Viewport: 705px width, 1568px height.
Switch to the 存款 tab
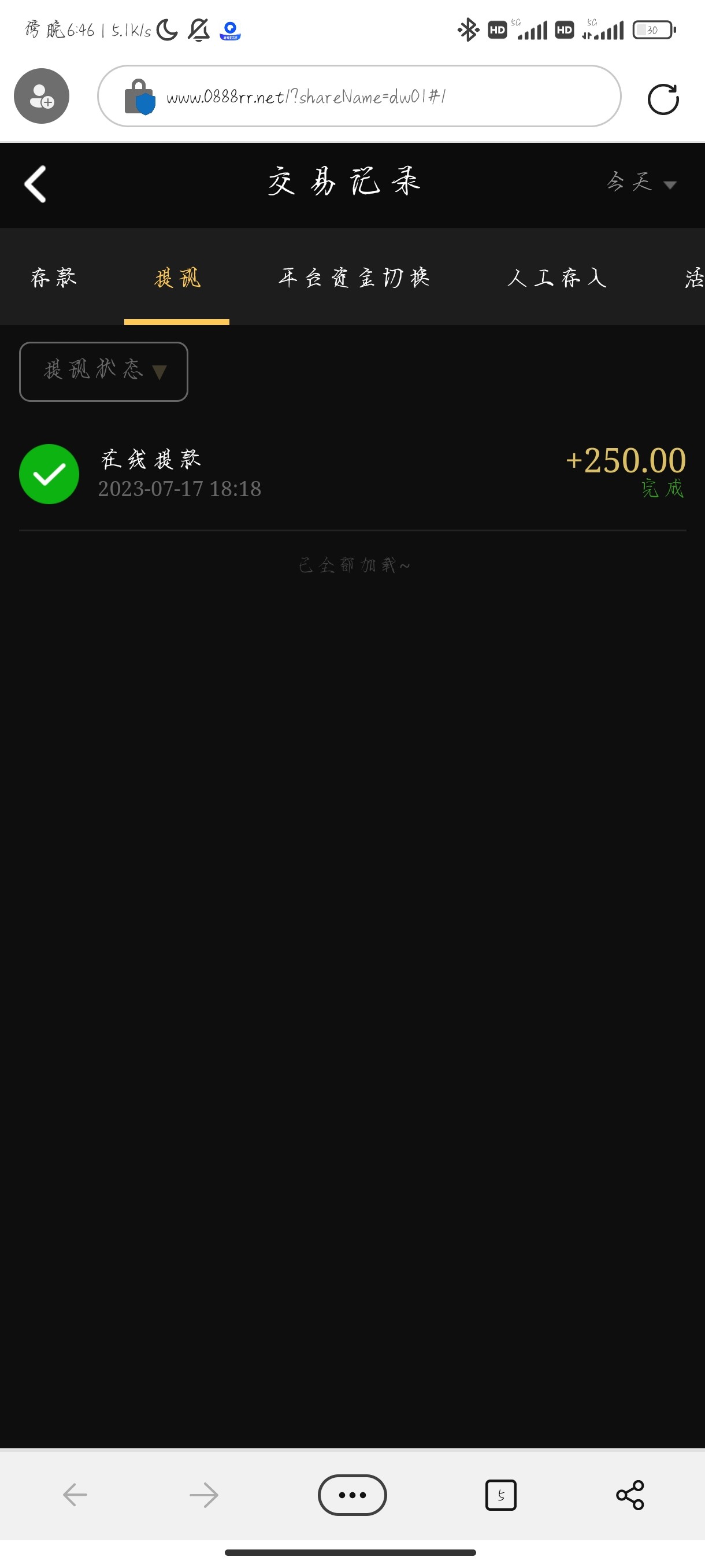click(54, 278)
